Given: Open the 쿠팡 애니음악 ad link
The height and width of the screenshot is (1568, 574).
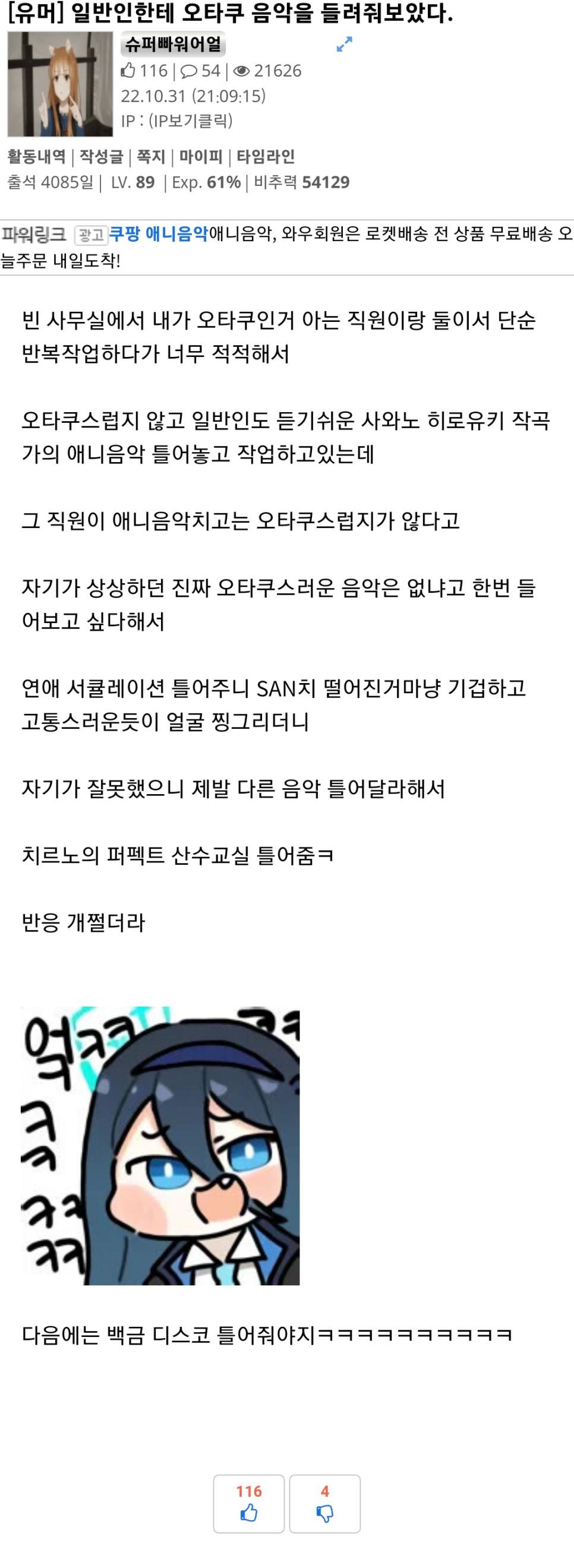Looking at the screenshot, I should 158,234.
